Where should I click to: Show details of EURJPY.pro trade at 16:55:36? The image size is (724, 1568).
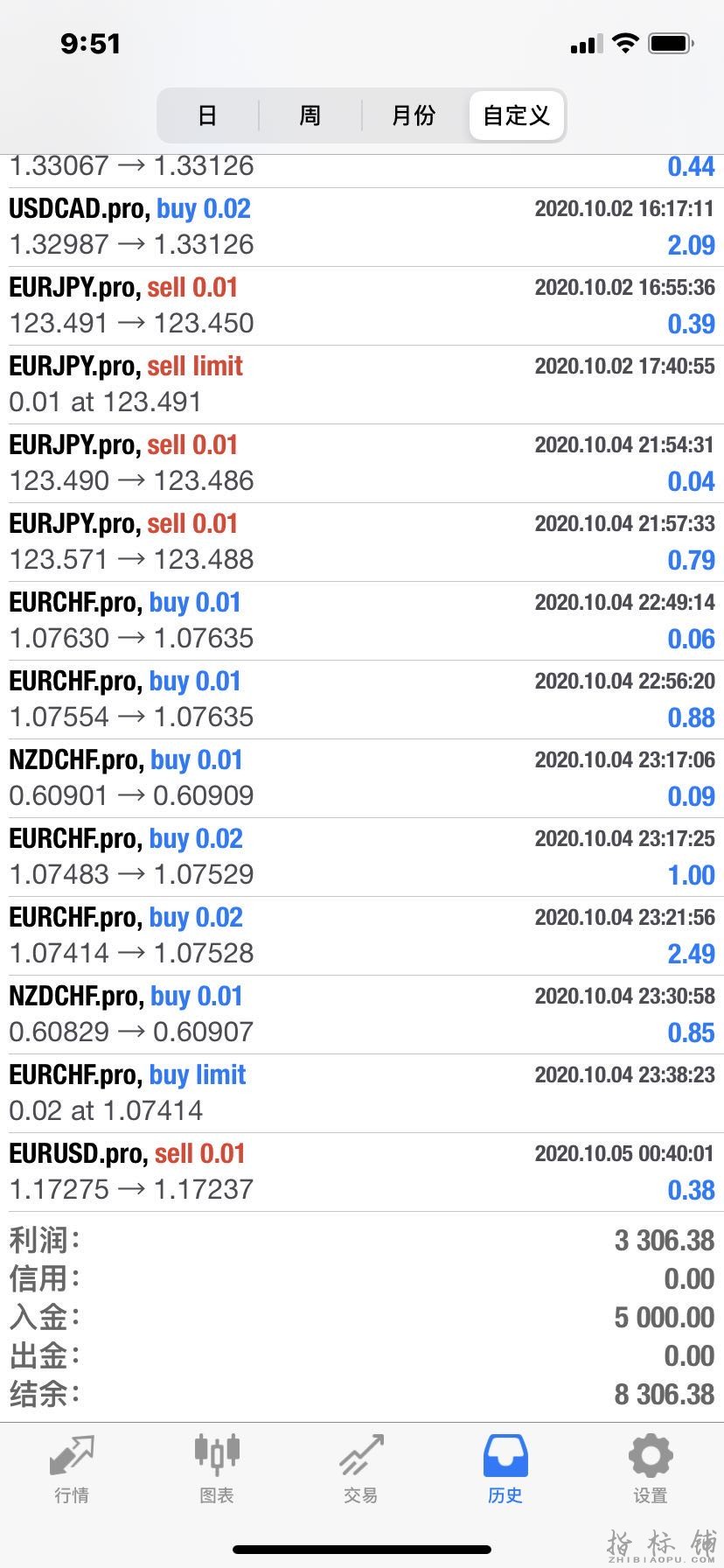[x=362, y=306]
